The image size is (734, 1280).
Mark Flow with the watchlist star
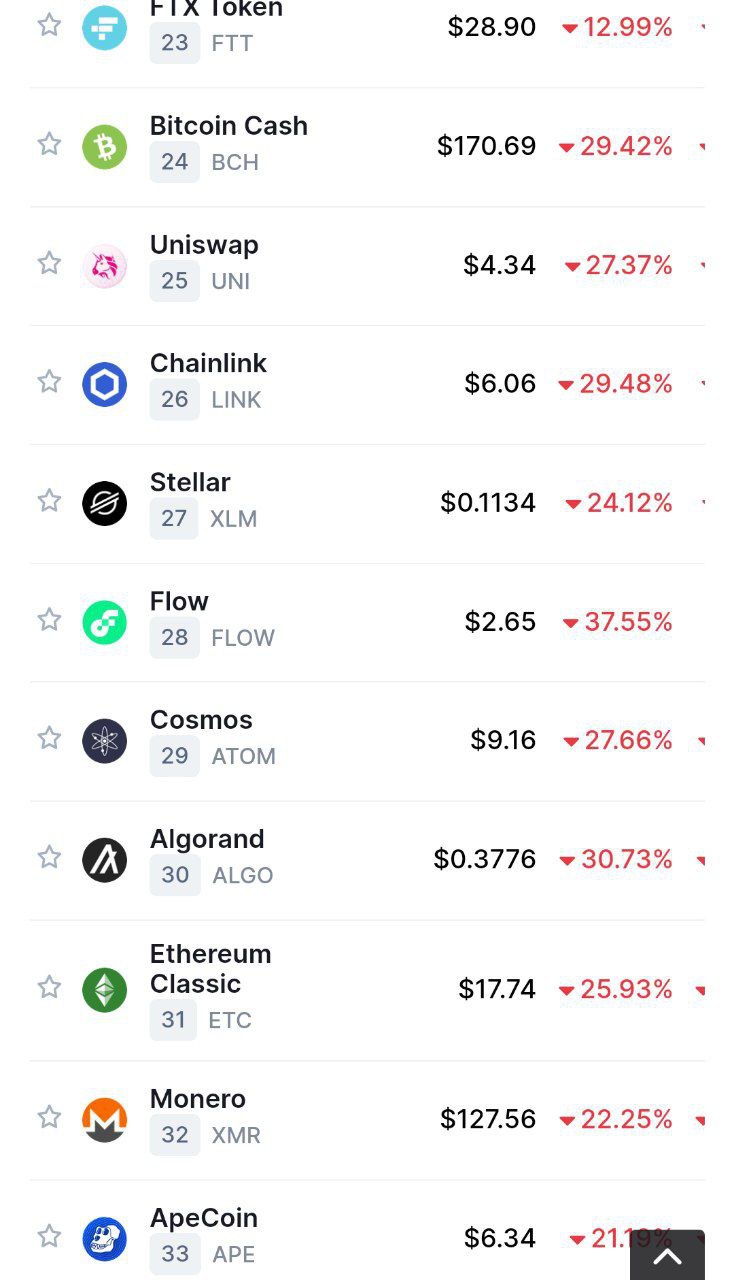click(x=49, y=619)
